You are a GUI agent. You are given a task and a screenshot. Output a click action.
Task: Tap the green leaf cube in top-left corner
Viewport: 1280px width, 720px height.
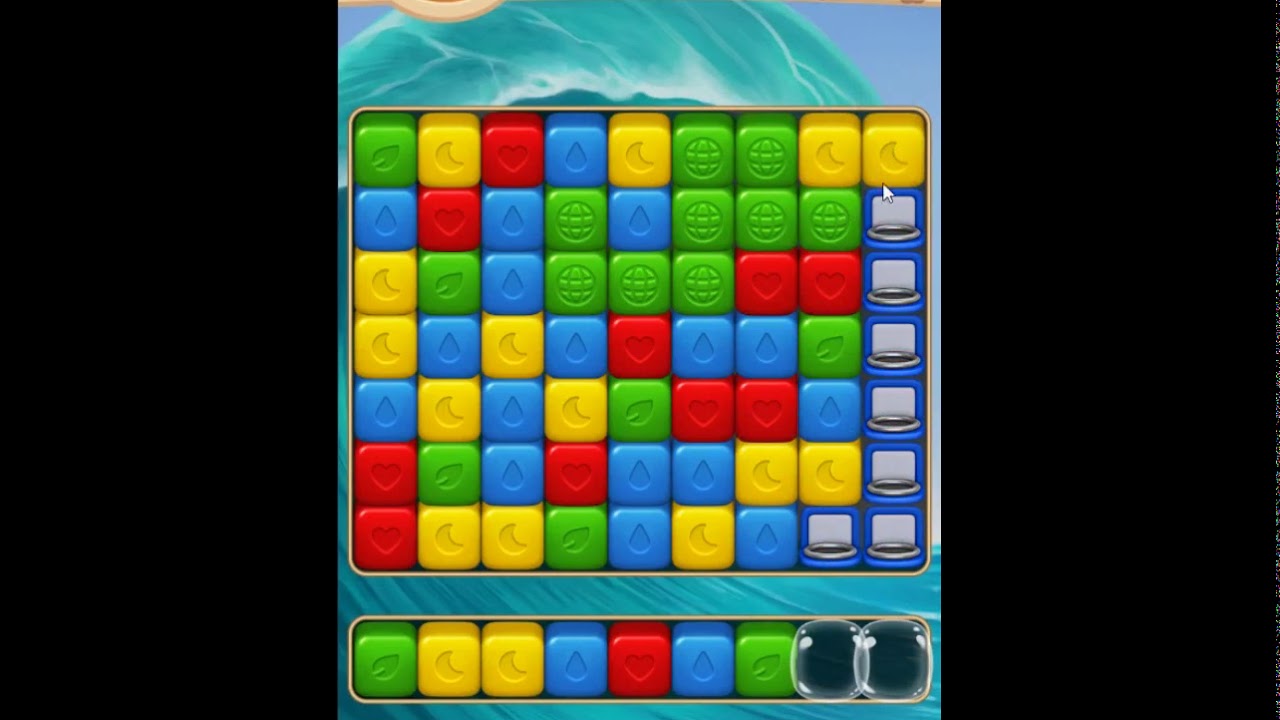point(385,150)
